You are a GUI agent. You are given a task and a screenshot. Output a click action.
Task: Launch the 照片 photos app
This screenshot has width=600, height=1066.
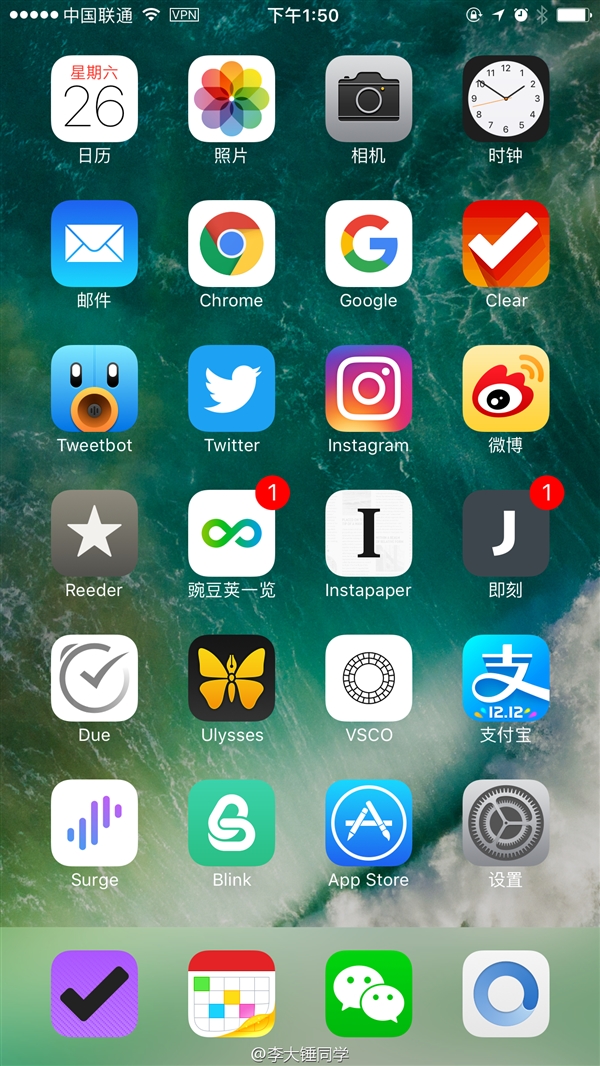(x=231, y=99)
